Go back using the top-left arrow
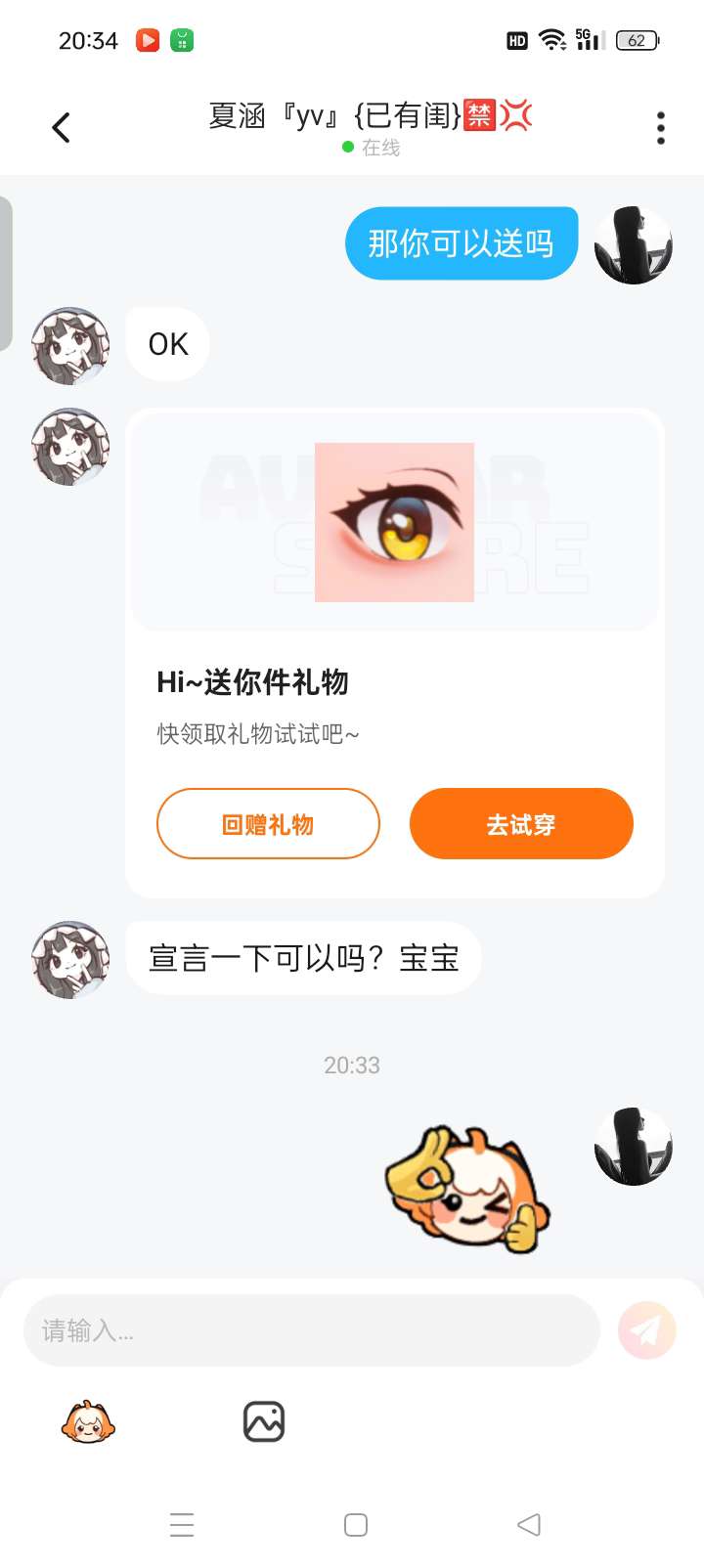Image resolution: width=704 pixels, height=1568 pixels. [x=61, y=127]
